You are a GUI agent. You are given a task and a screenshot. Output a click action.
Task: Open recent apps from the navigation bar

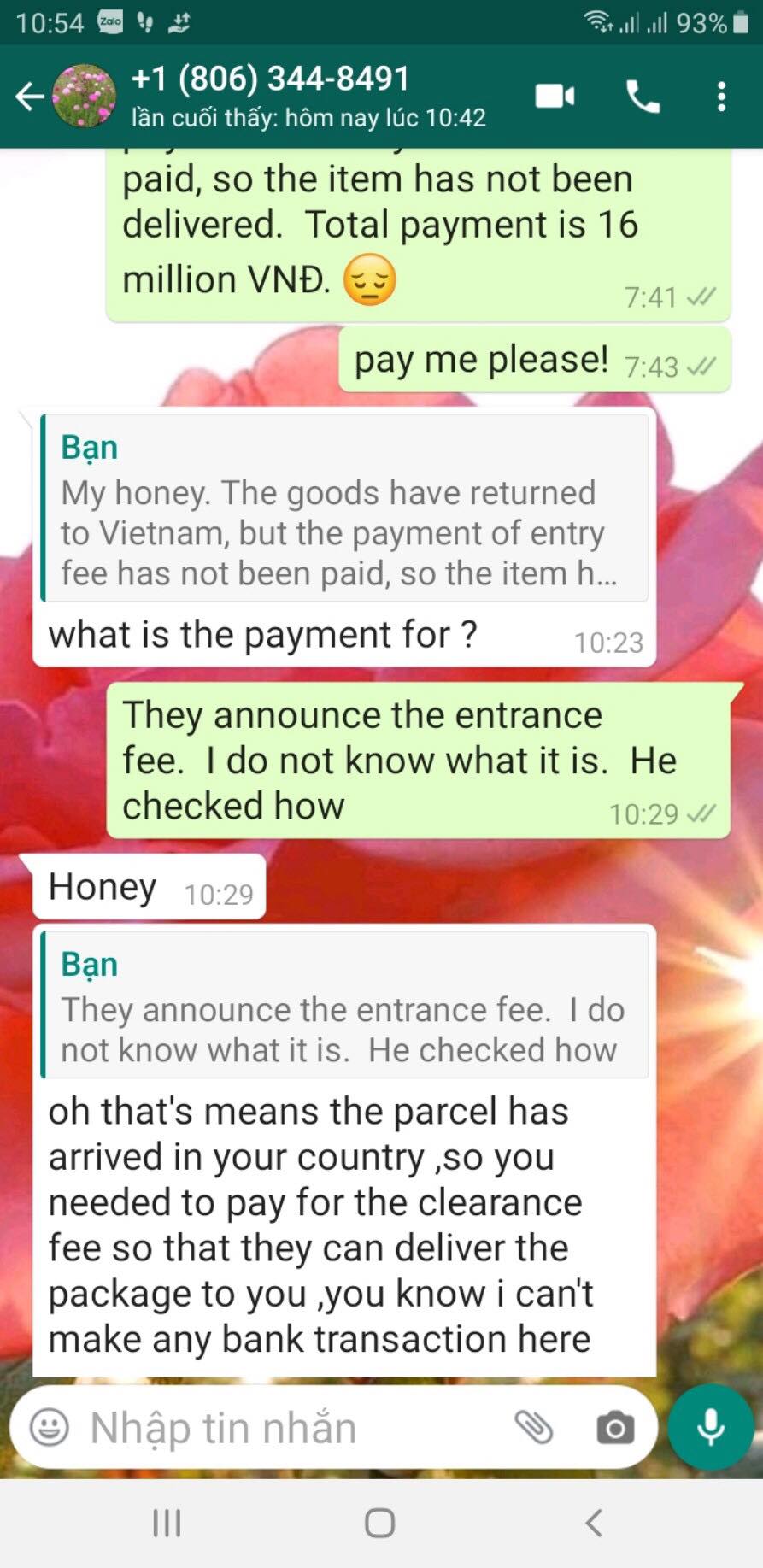[167, 1522]
